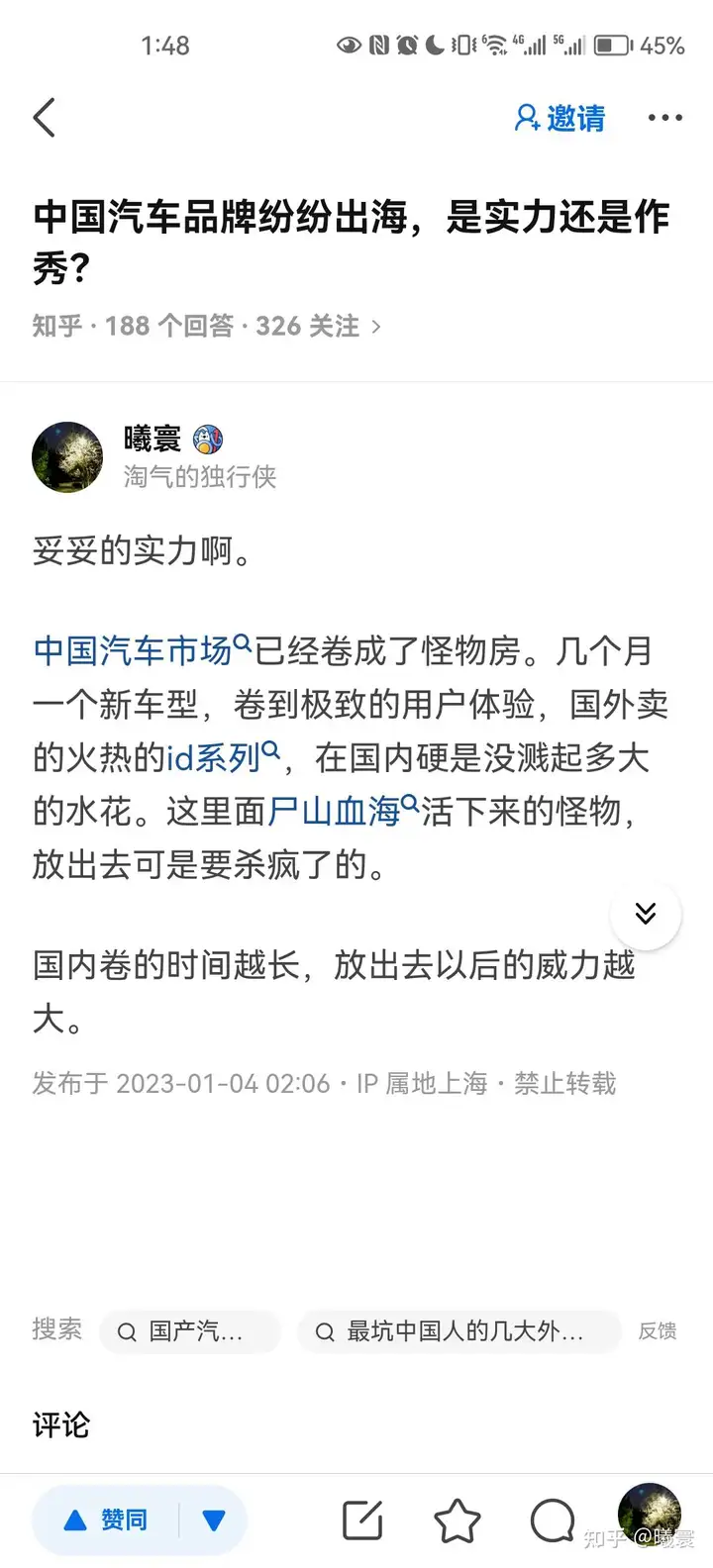Screen dimensions: 713x1568
Task: Open the 188 个回答 question details row
Action: (x=207, y=326)
